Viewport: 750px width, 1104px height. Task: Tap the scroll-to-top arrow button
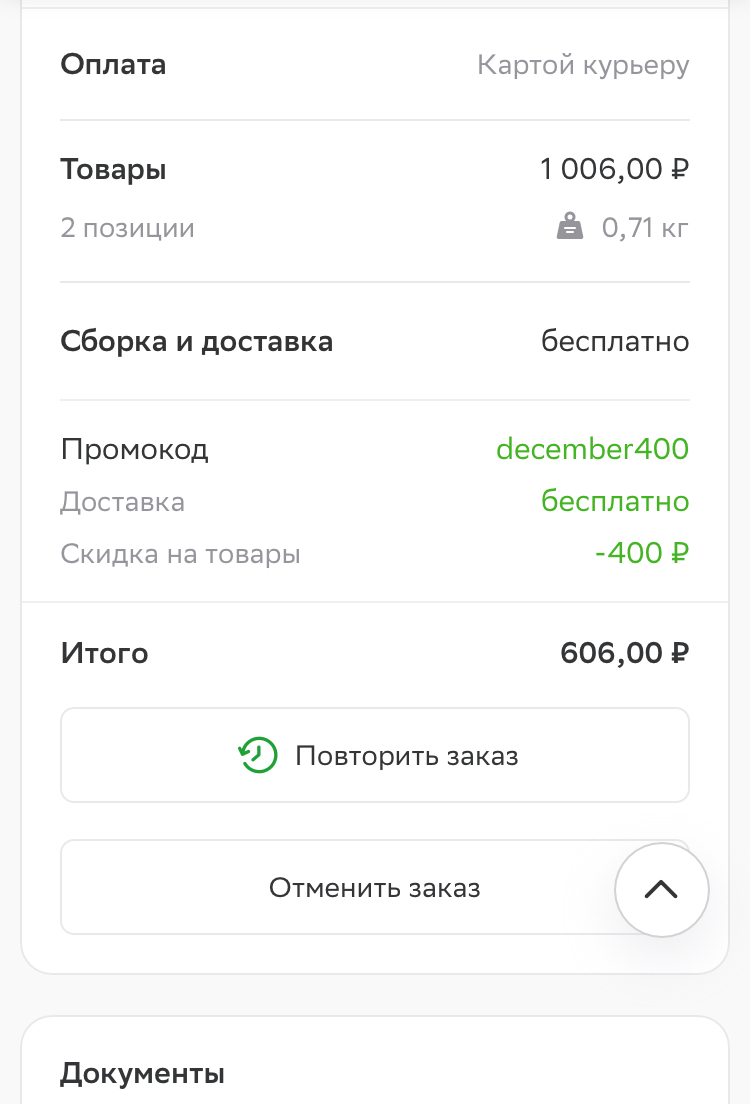661,890
